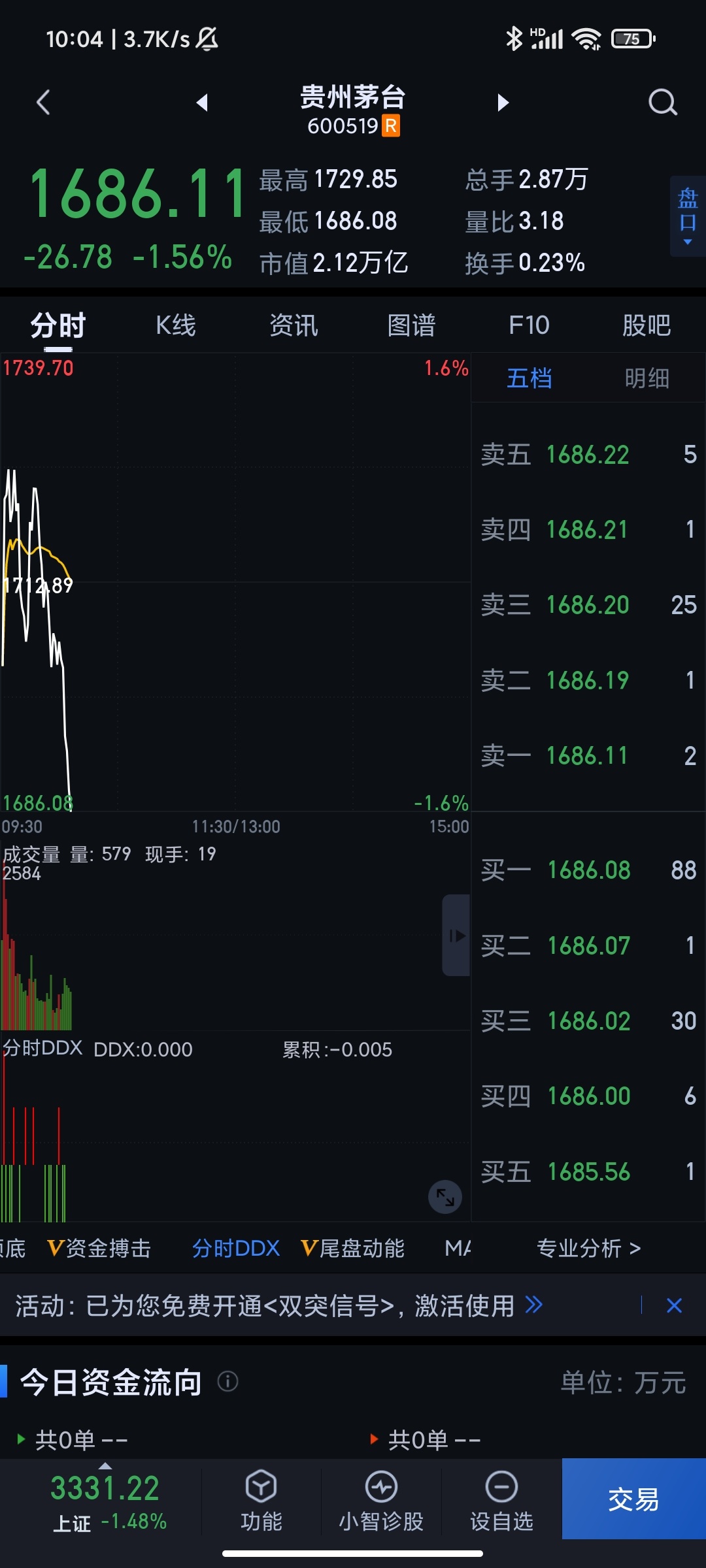
Task: Open the search magnifier icon
Action: pos(662,103)
